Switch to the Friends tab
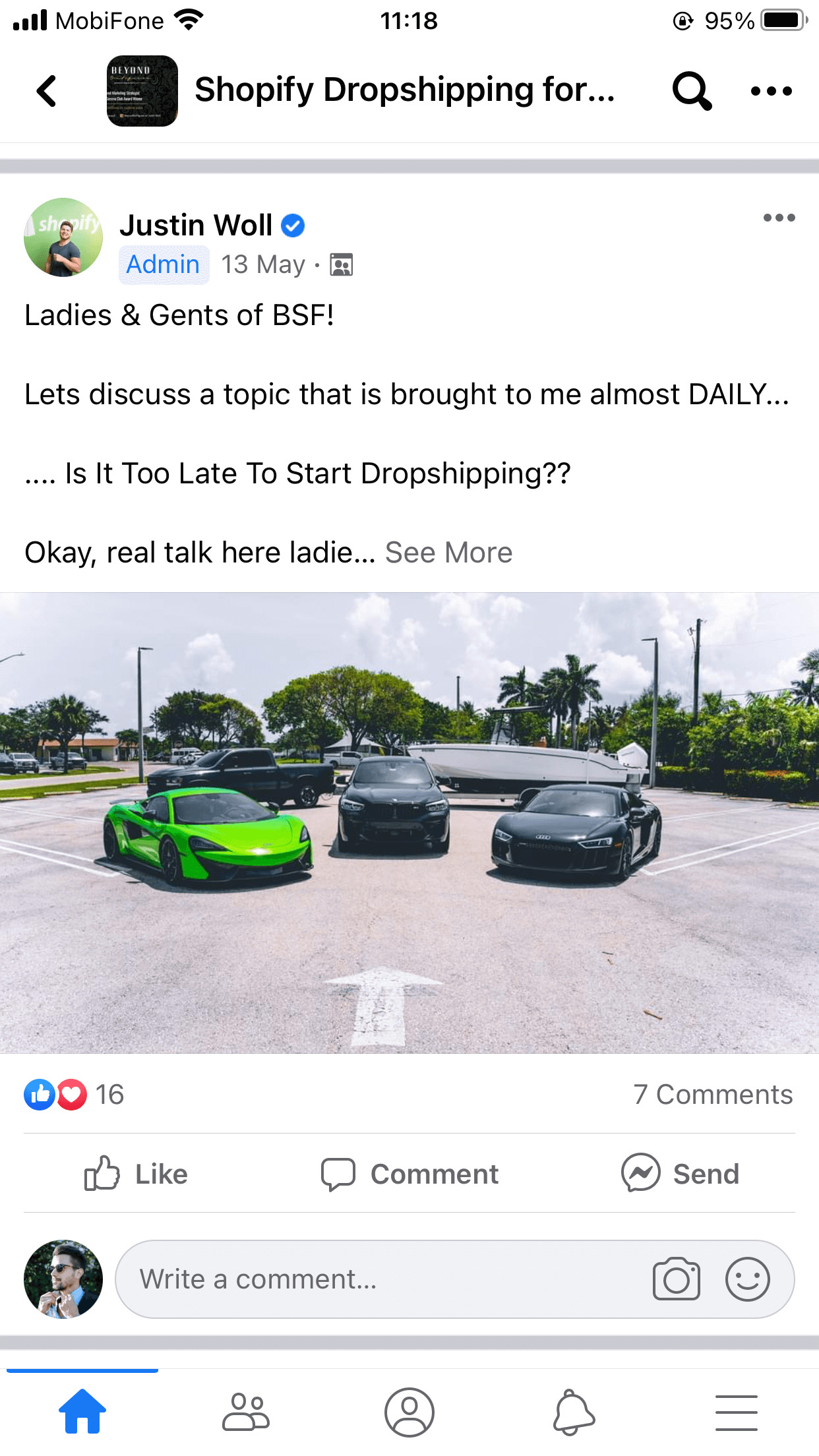This screenshot has width=819, height=1456. (x=246, y=1412)
